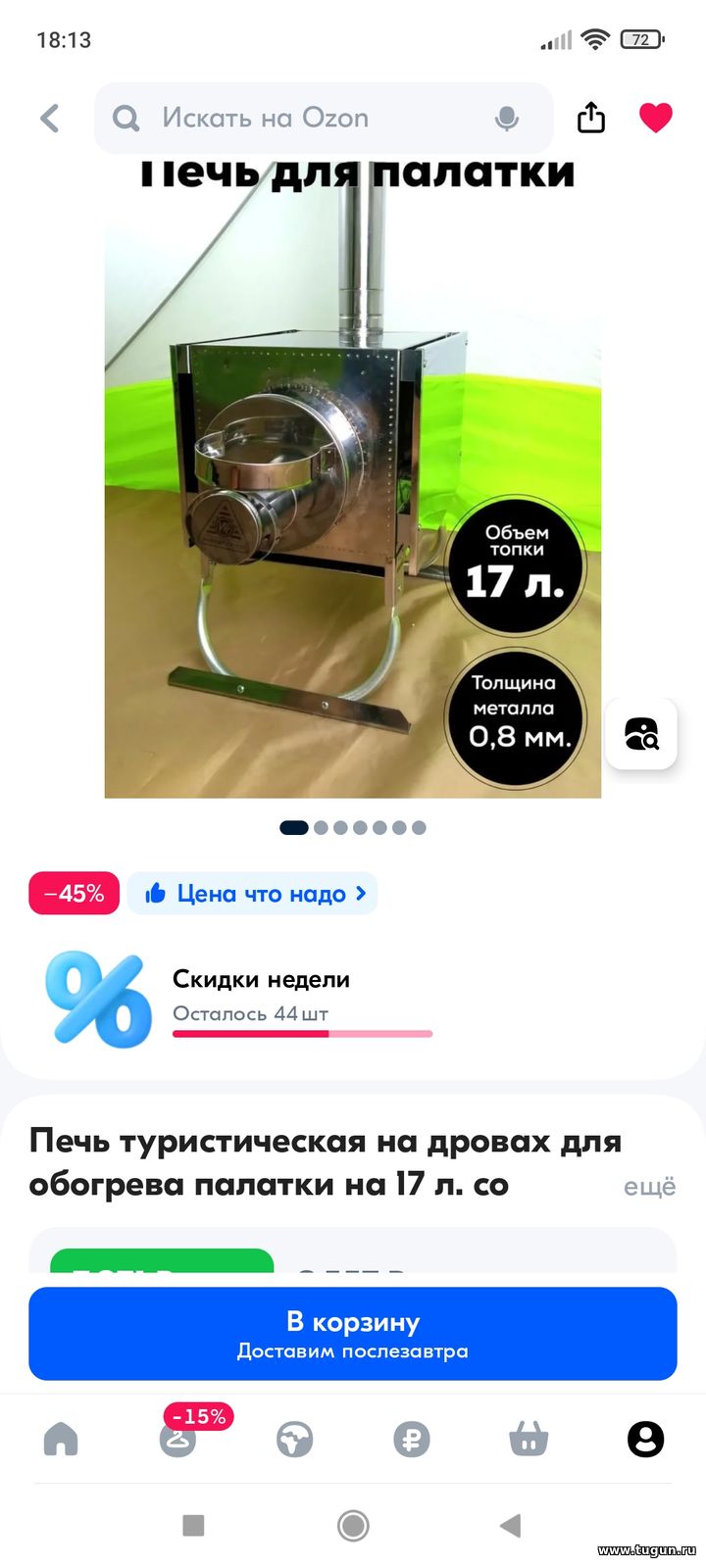
Task: Remove product from favorites via the heart
Action: coord(656,118)
